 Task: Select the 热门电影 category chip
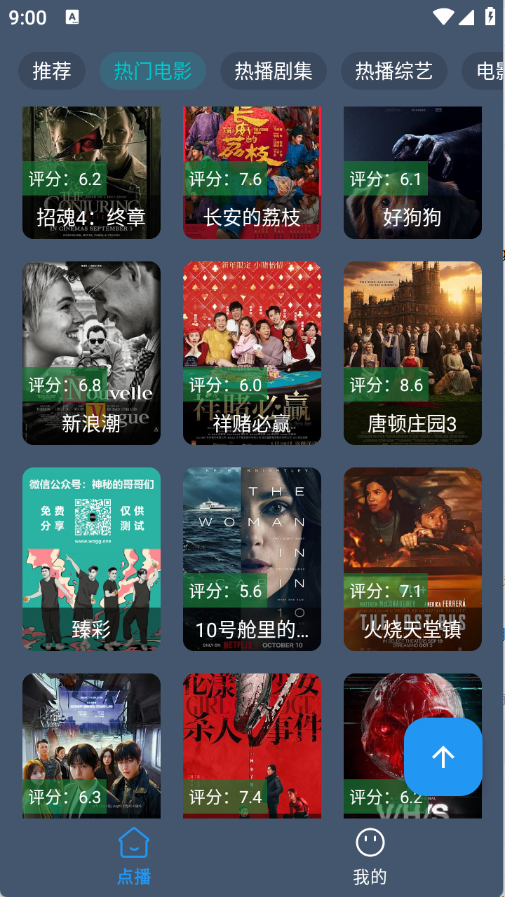coord(153,71)
